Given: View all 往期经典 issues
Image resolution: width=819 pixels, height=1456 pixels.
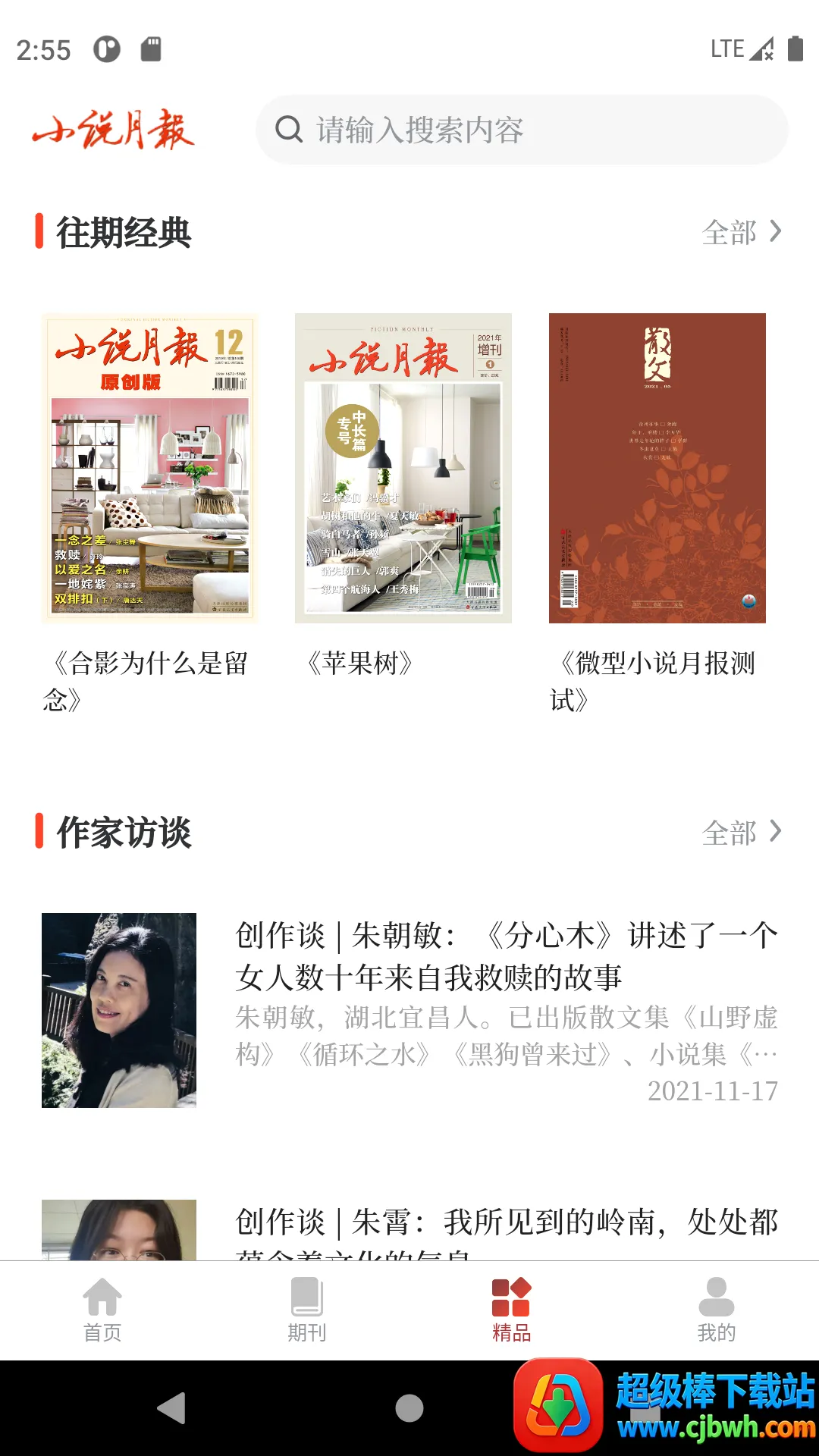Looking at the screenshot, I should click(x=741, y=232).
